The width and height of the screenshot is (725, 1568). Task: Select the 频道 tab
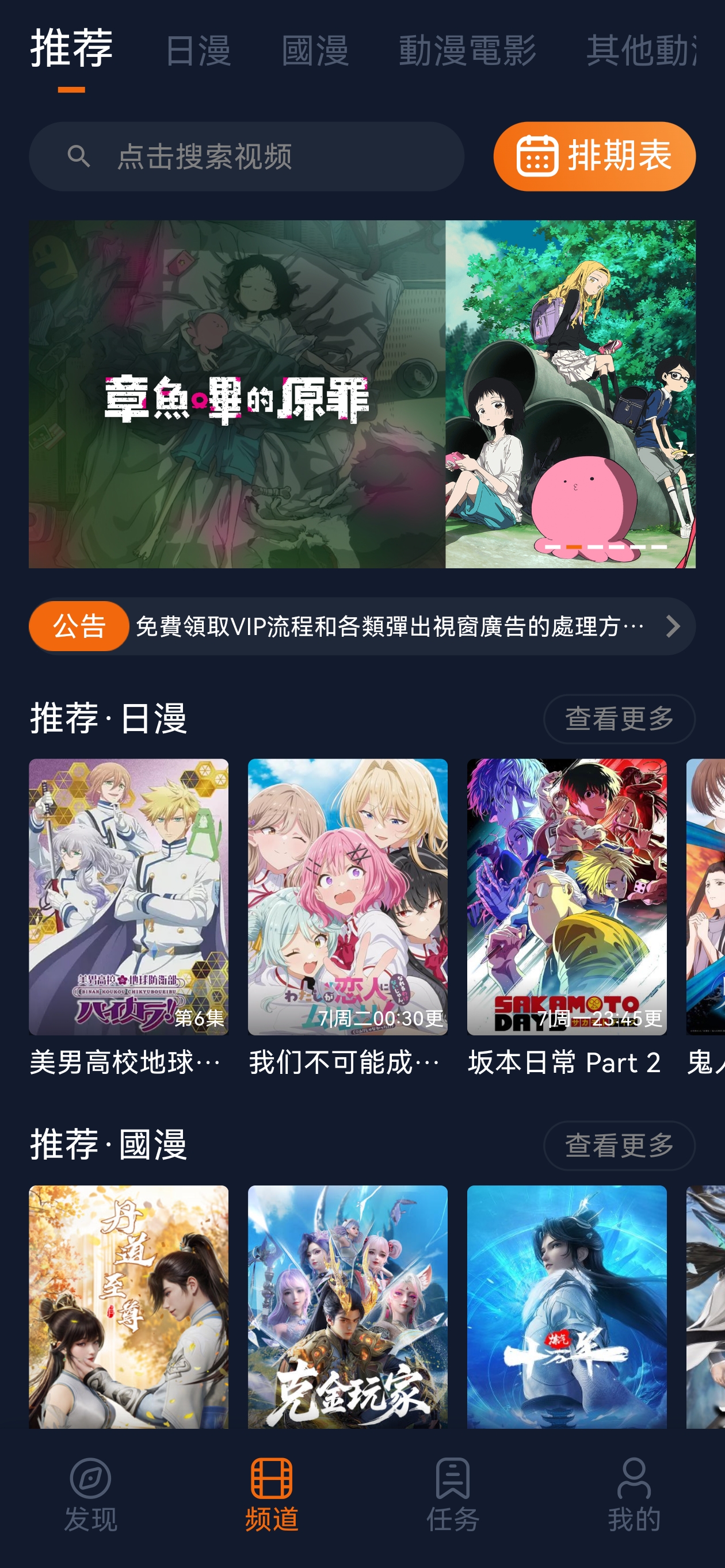pos(272,1494)
